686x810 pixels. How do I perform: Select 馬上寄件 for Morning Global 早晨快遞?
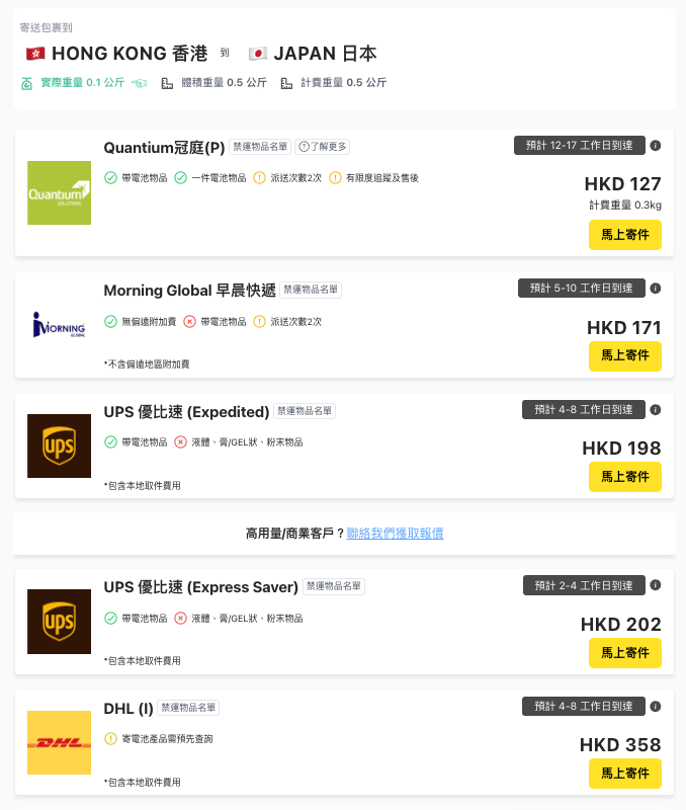click(x=625, y=356)
